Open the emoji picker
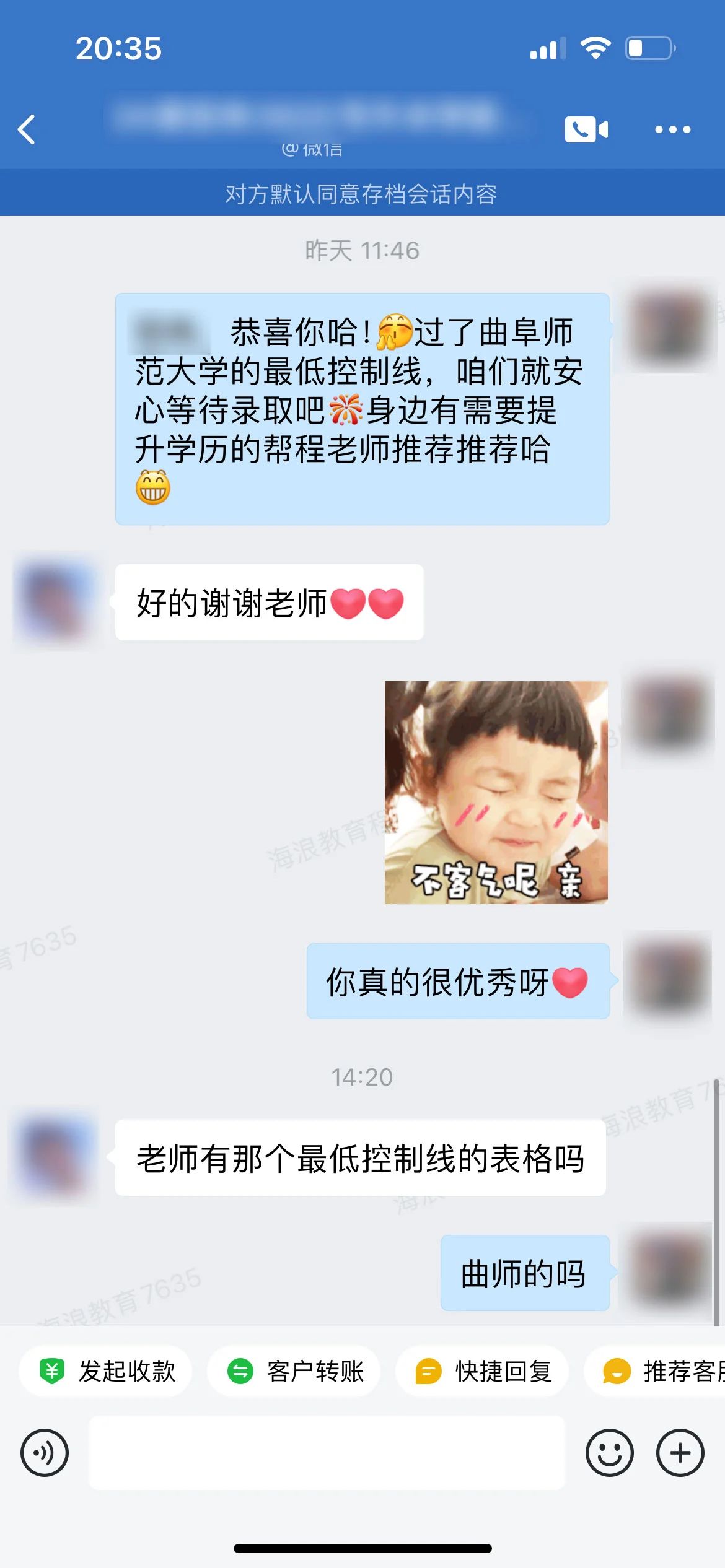The height and width of the screenshot is (1568, 725). coord(609,1452)
